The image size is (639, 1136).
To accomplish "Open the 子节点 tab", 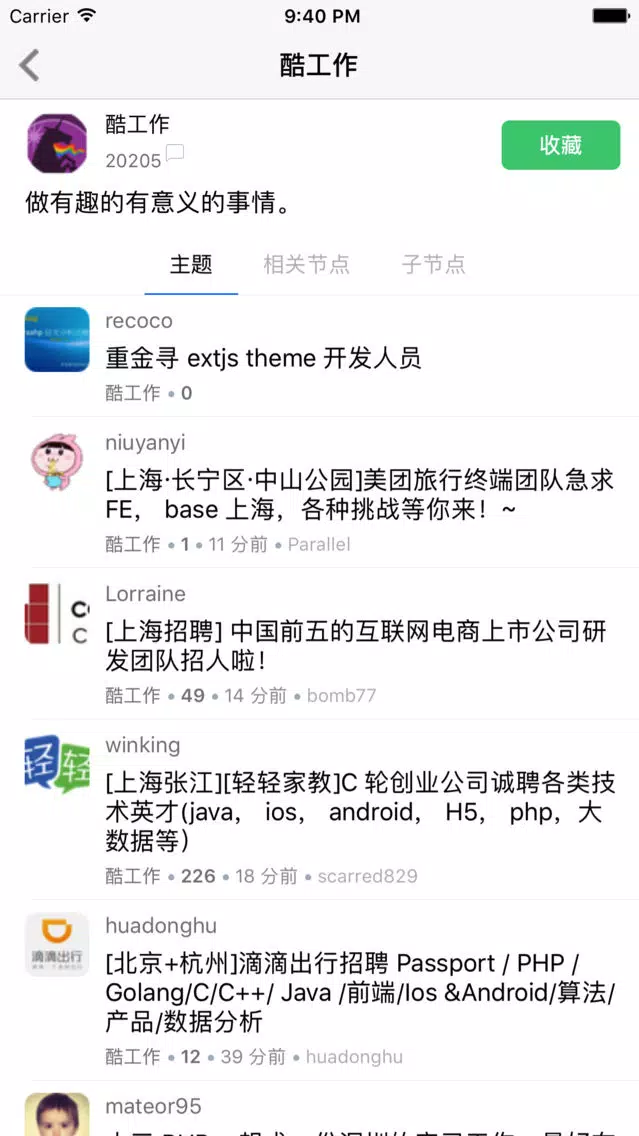I will coord(433,265).
